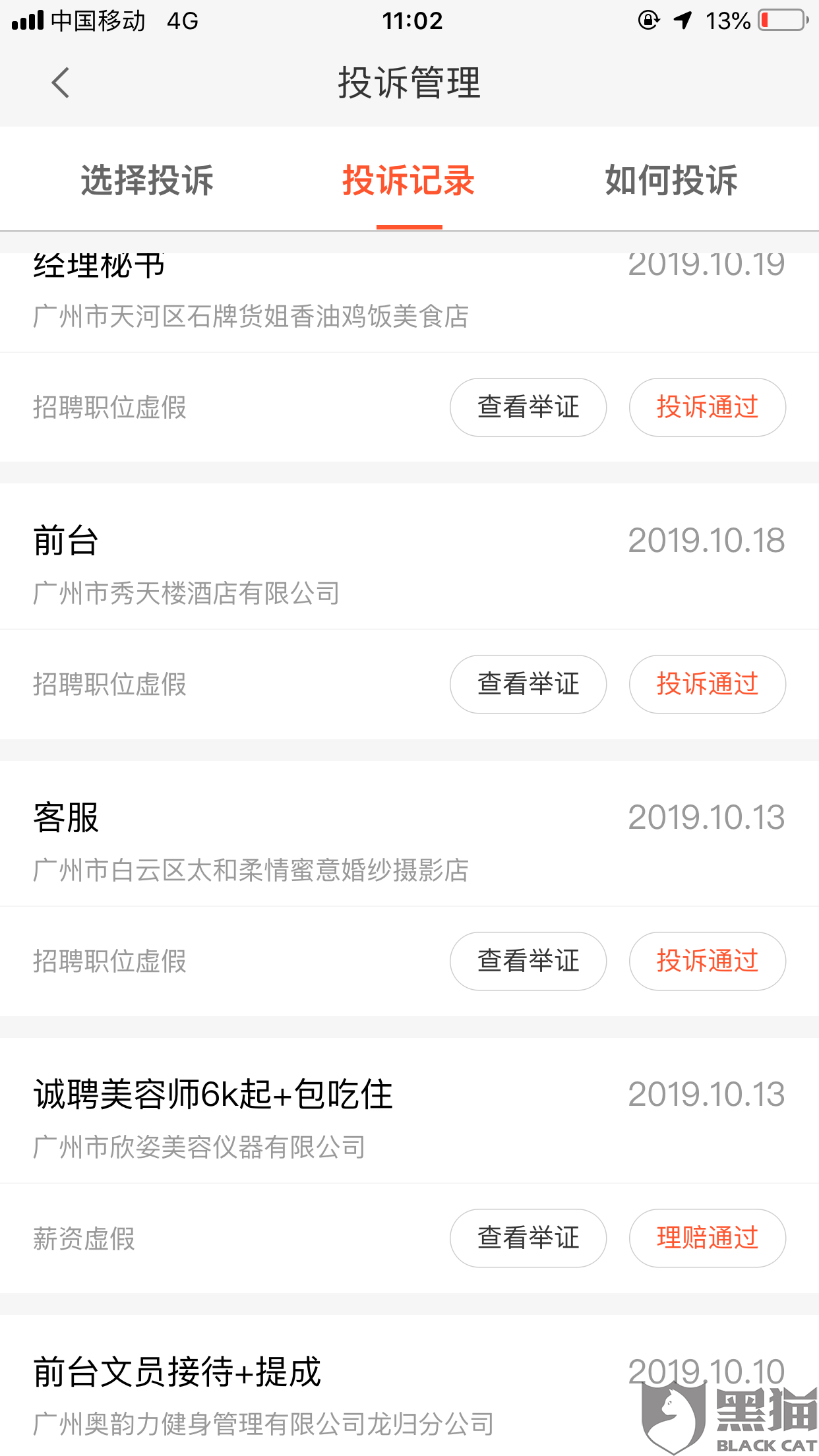Go back from 投诉管理 page
This screenshot has height=1456, width=819.
coord(61,83)
